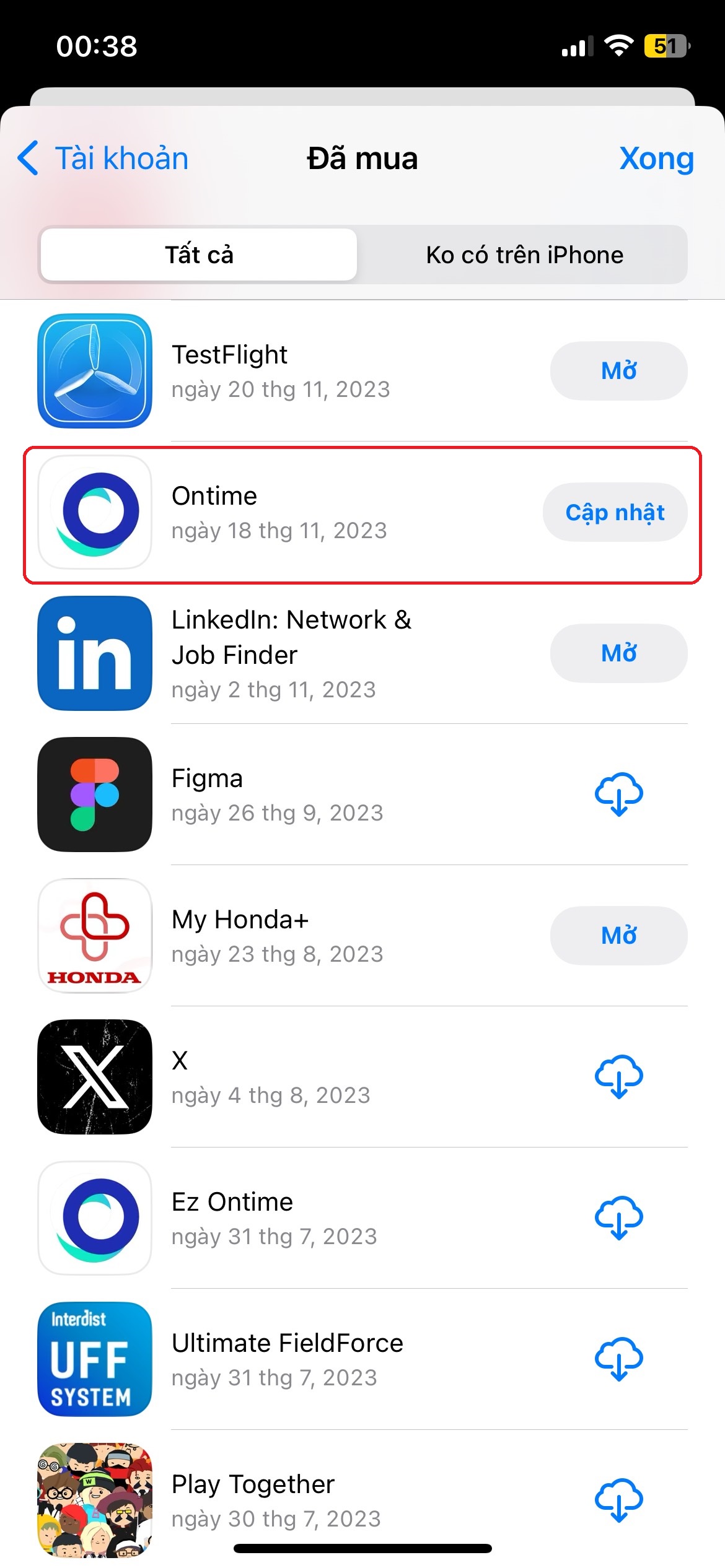The width and height of the screenshot is (725, 1568).
Task: Go back to Tài khoản
Action: (103, 159)
